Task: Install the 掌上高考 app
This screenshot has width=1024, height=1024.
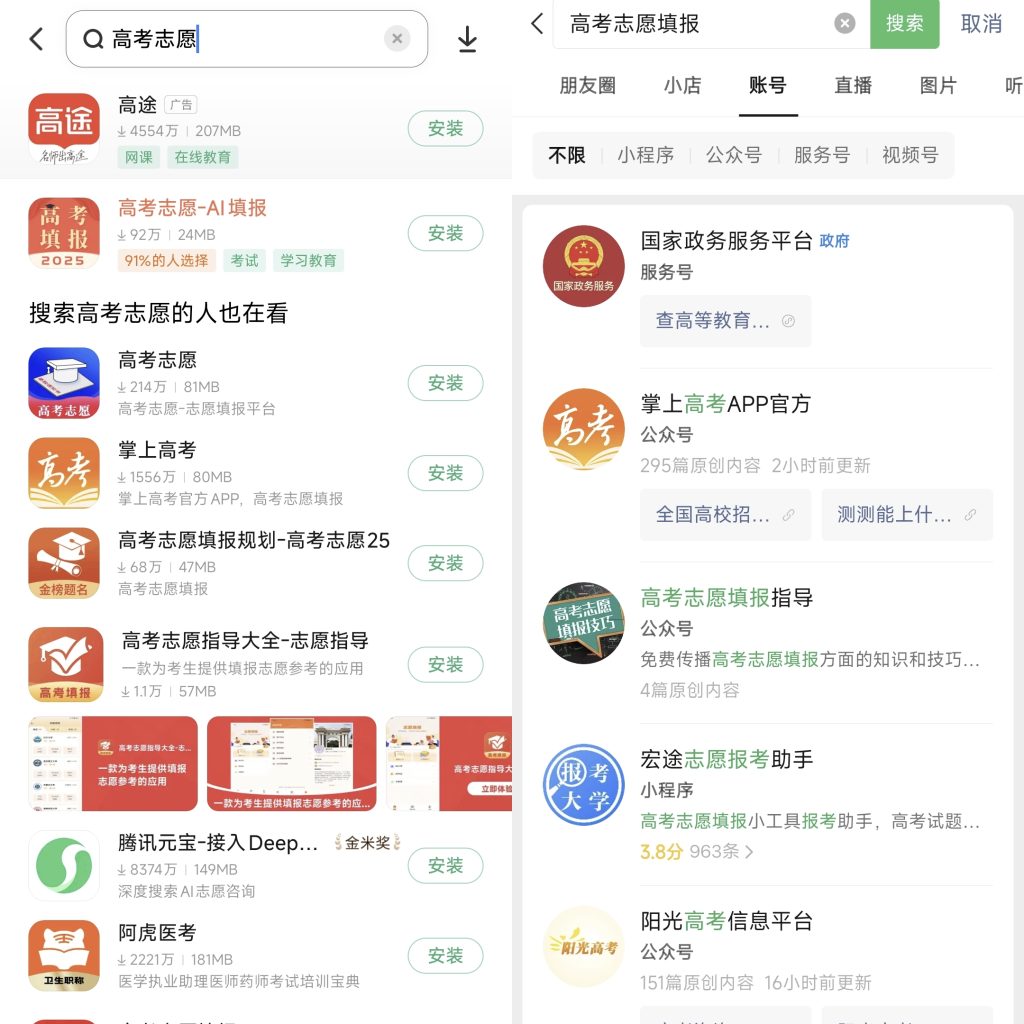Action: (x=445, y=473)
